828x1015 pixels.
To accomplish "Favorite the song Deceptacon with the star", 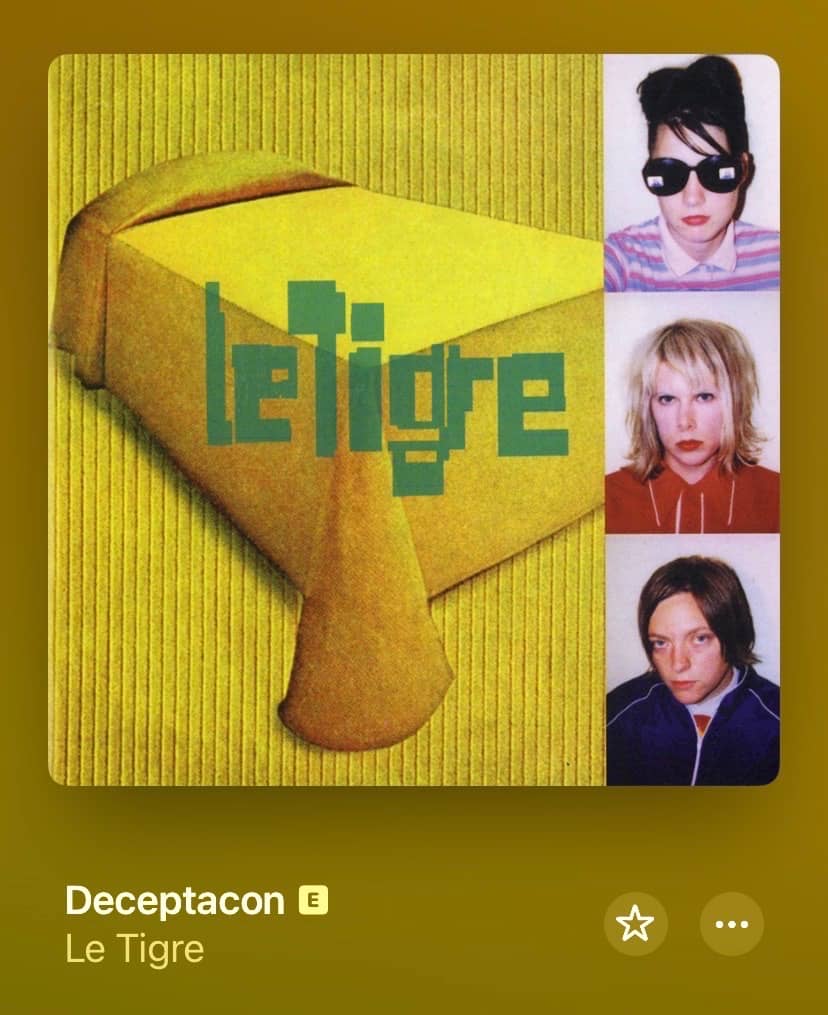I will pos(635,924).
